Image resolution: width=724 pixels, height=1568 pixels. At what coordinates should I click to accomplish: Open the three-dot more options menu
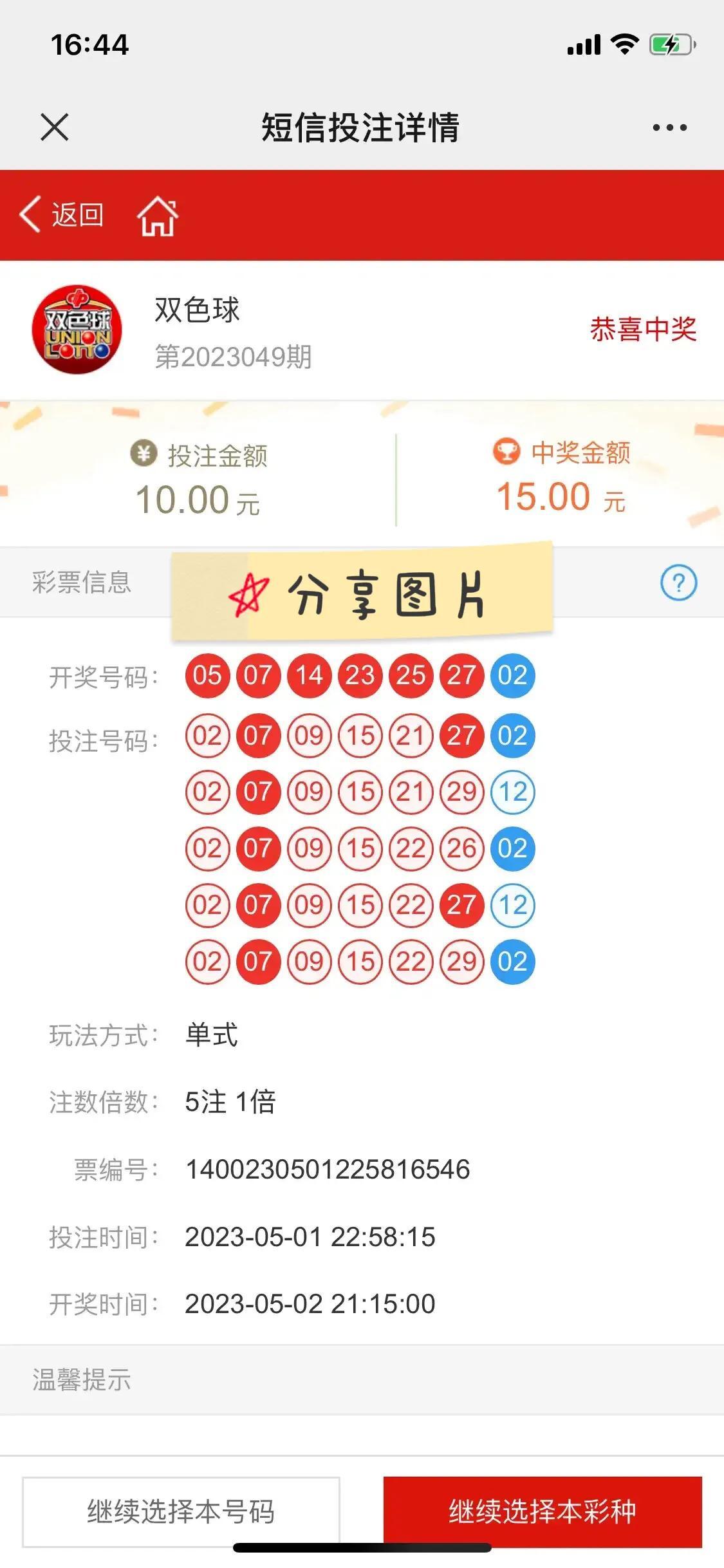click(x=669, y=127)
